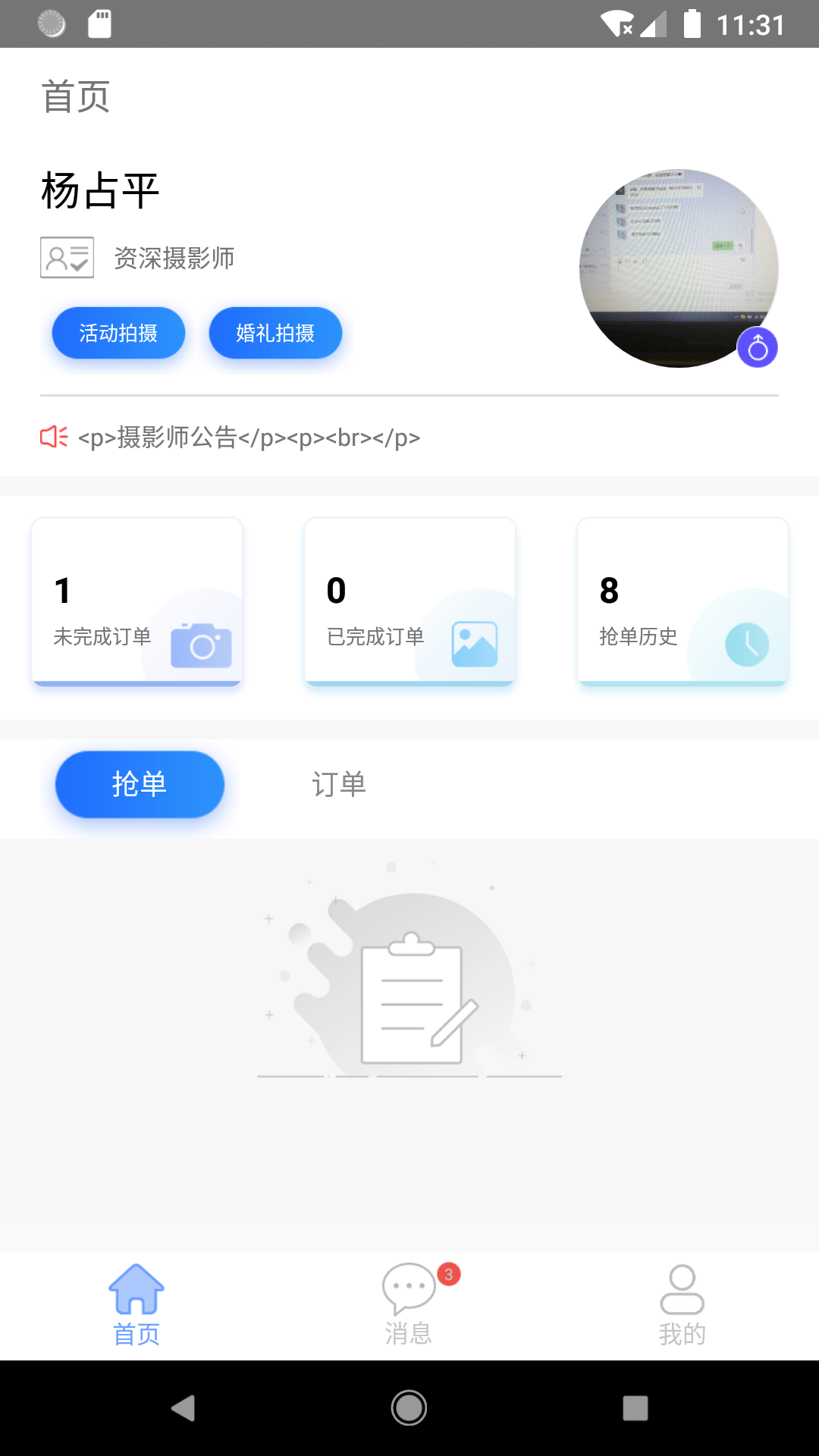The width and height of the screenshot is (819, 1456).
Task: Select the 抢单 tab
Action: [140, 784]
